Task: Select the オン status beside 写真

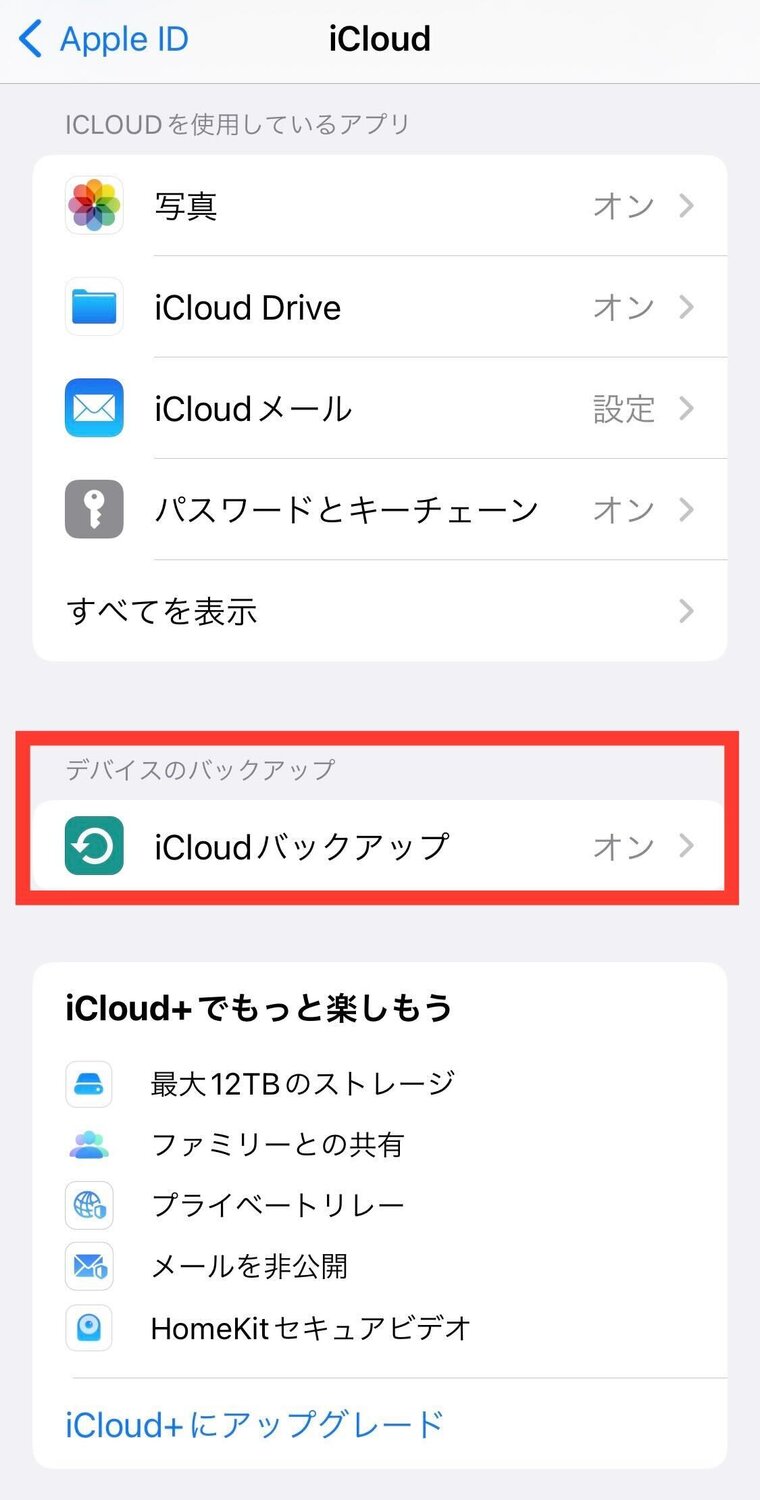Action: pos(622,205)
